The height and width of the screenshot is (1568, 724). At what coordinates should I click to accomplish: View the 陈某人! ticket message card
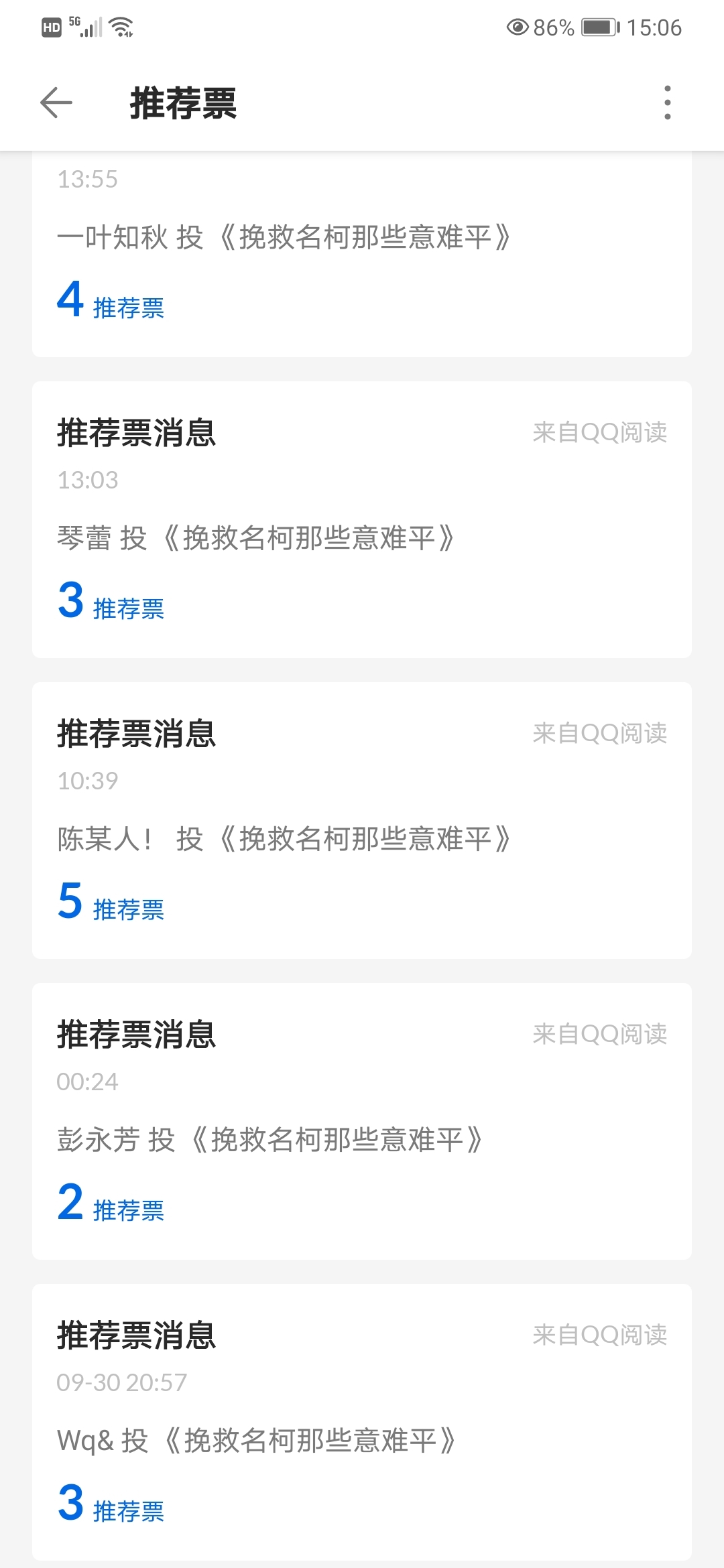pyautogui.click(x=362, y=821)
